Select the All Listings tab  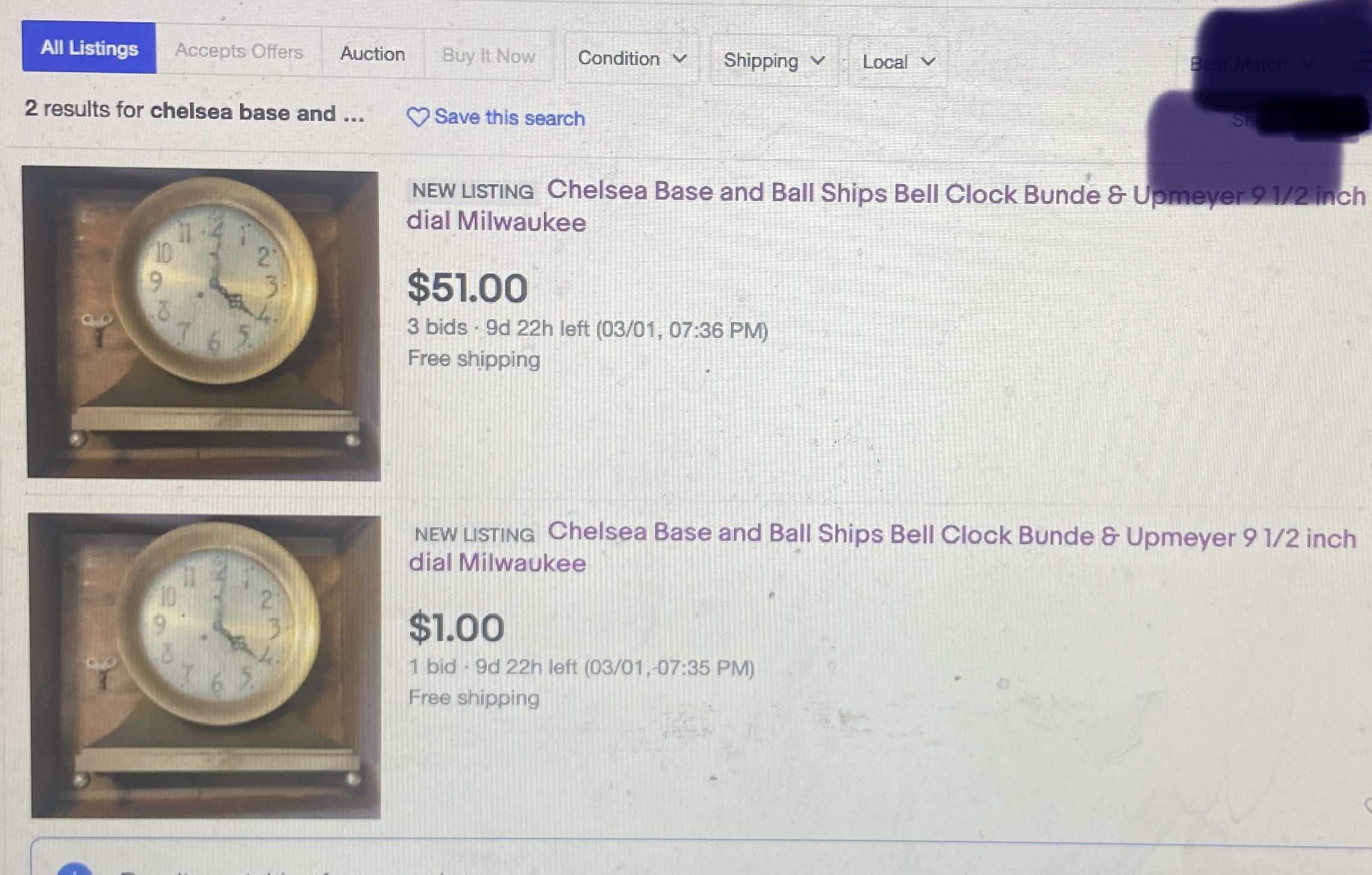(89, 48)
